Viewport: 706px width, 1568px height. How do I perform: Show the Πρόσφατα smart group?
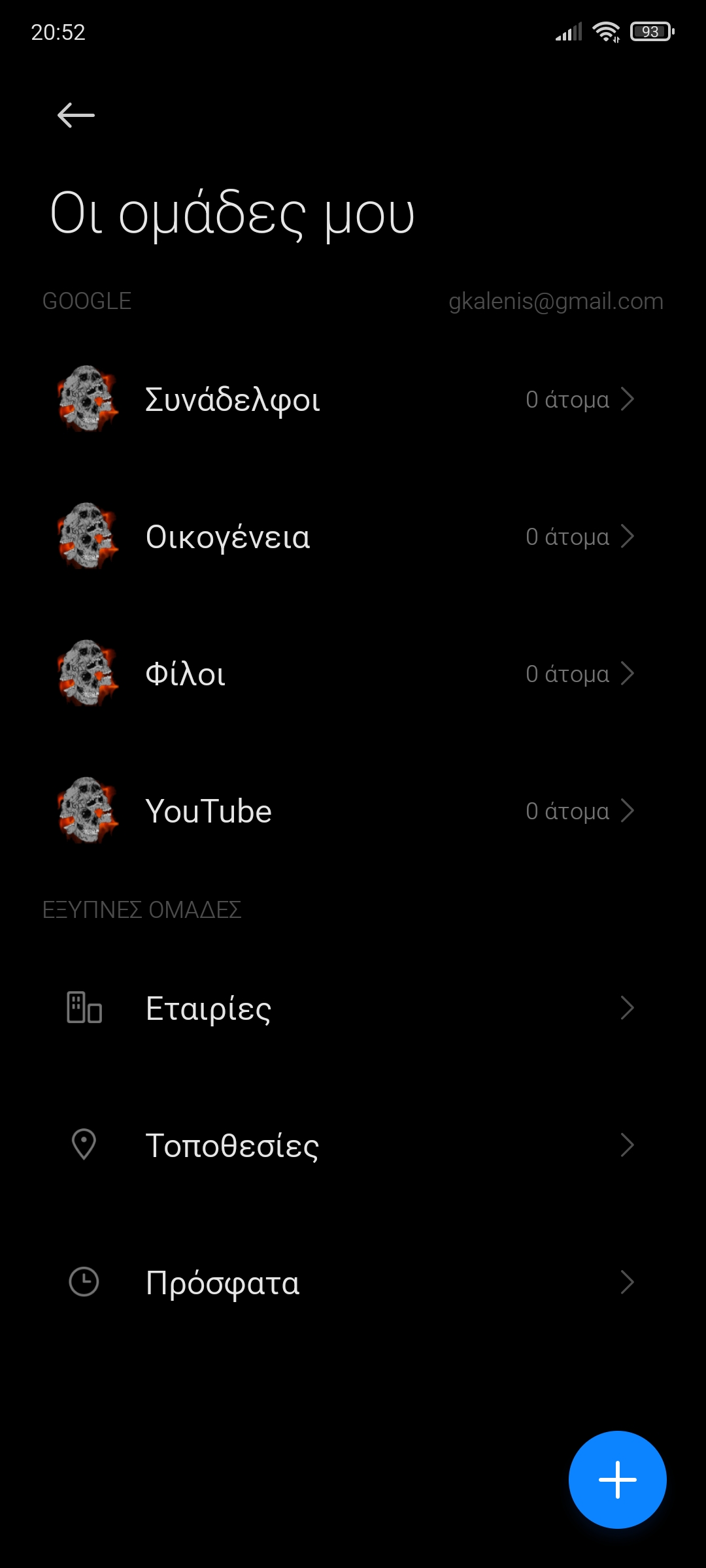pos(353,1282)
